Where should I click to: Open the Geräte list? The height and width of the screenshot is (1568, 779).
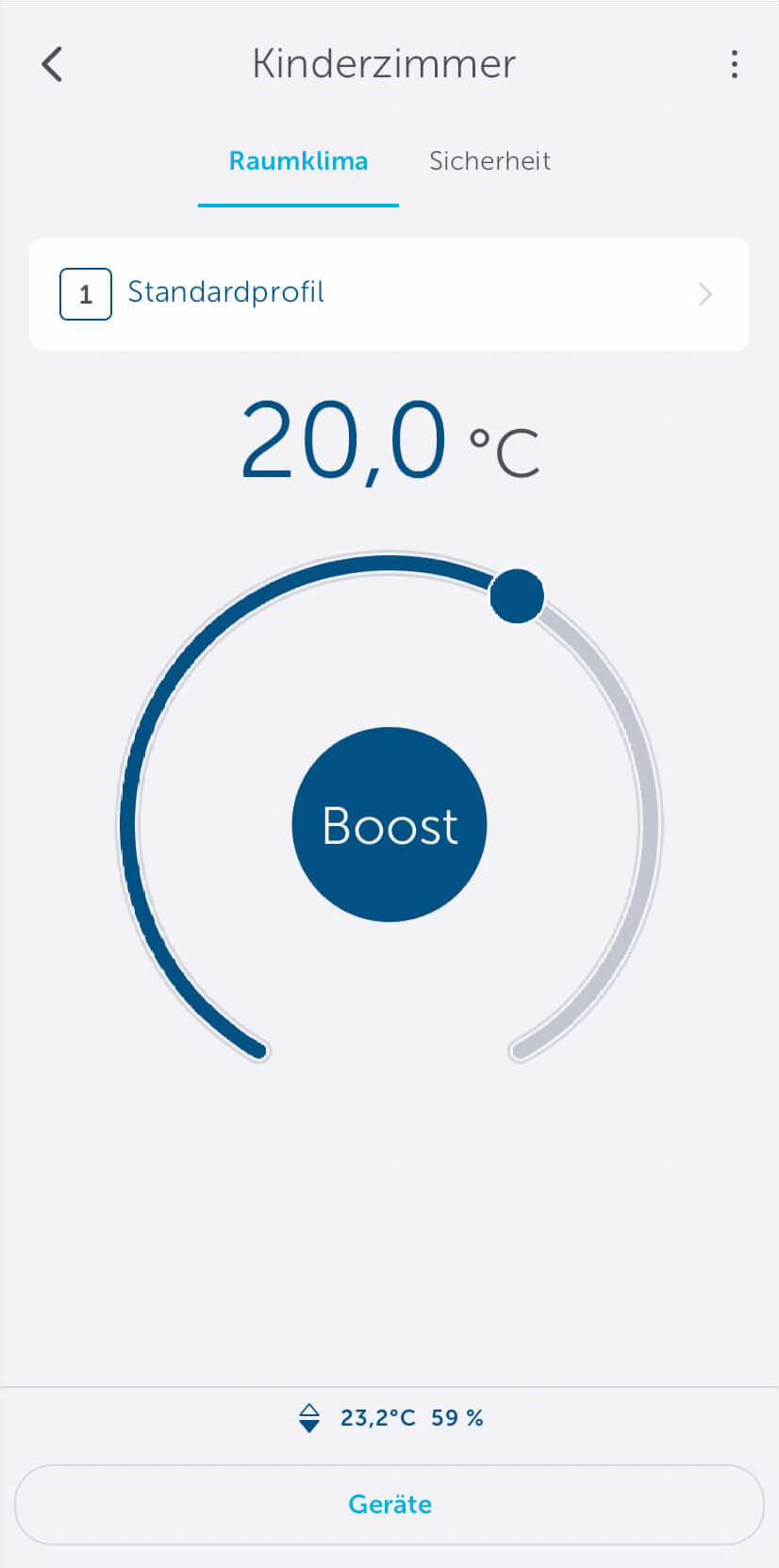389,1504
